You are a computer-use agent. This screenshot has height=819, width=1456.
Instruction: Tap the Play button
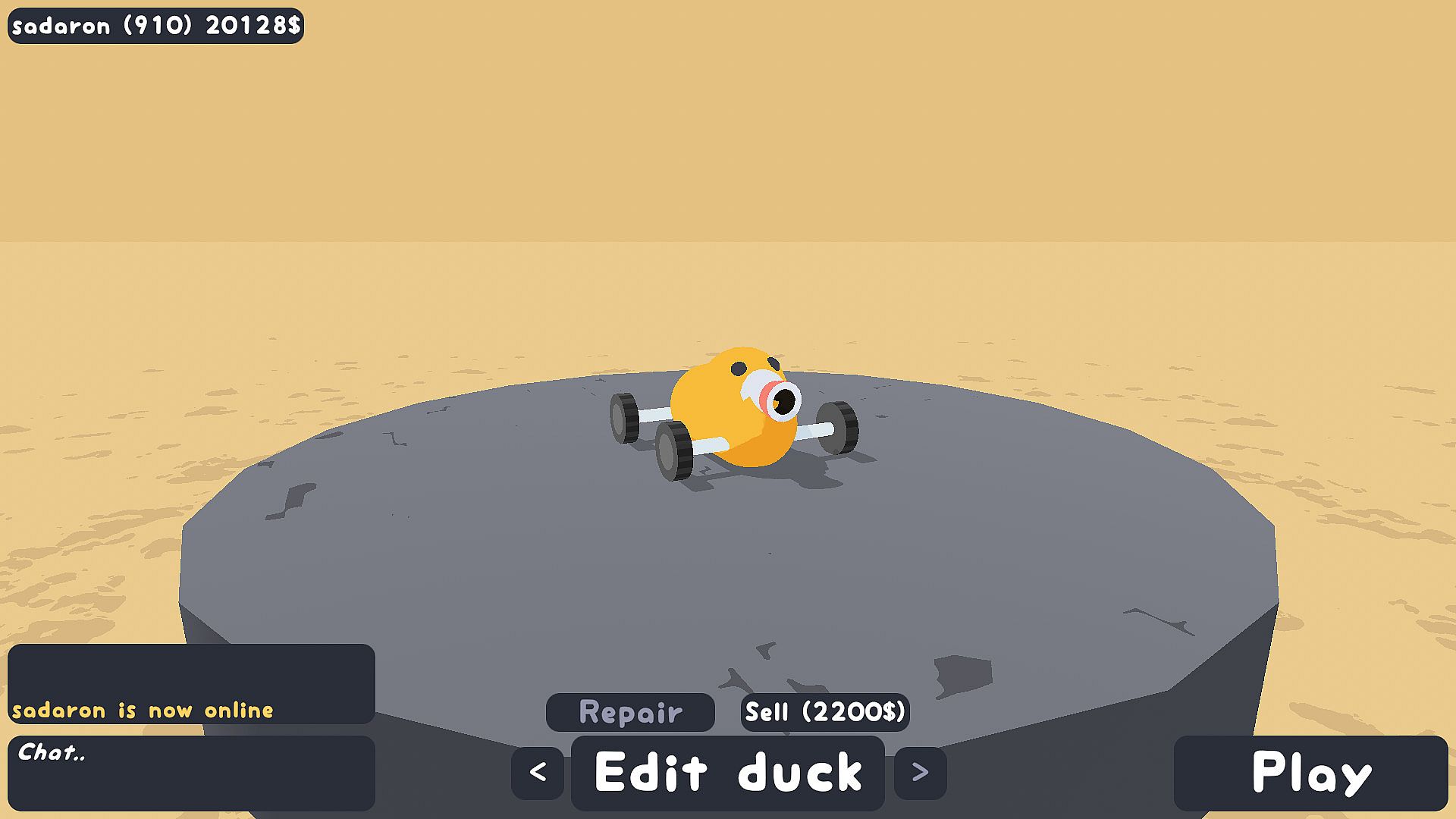(1310, 773)
